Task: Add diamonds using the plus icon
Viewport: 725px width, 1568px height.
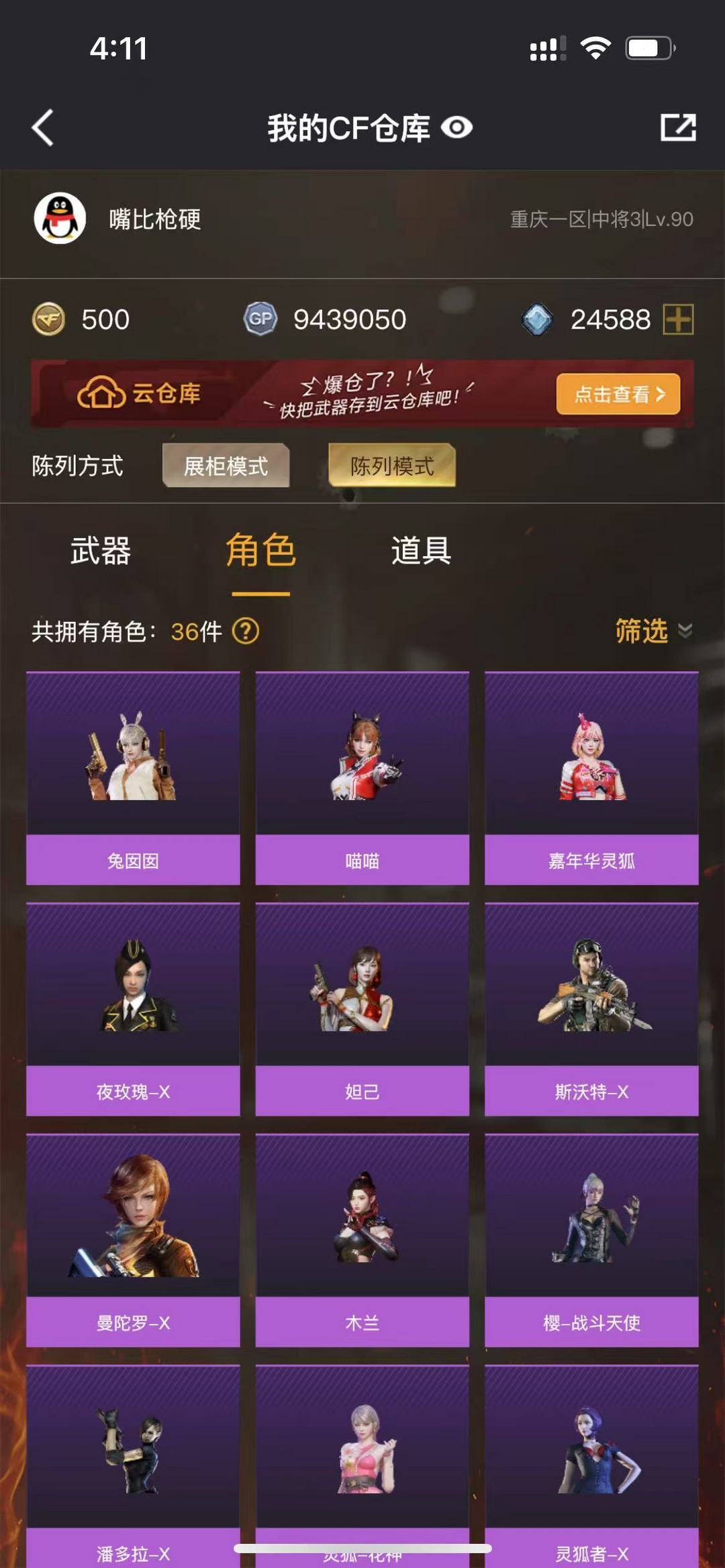Action: 678,319
